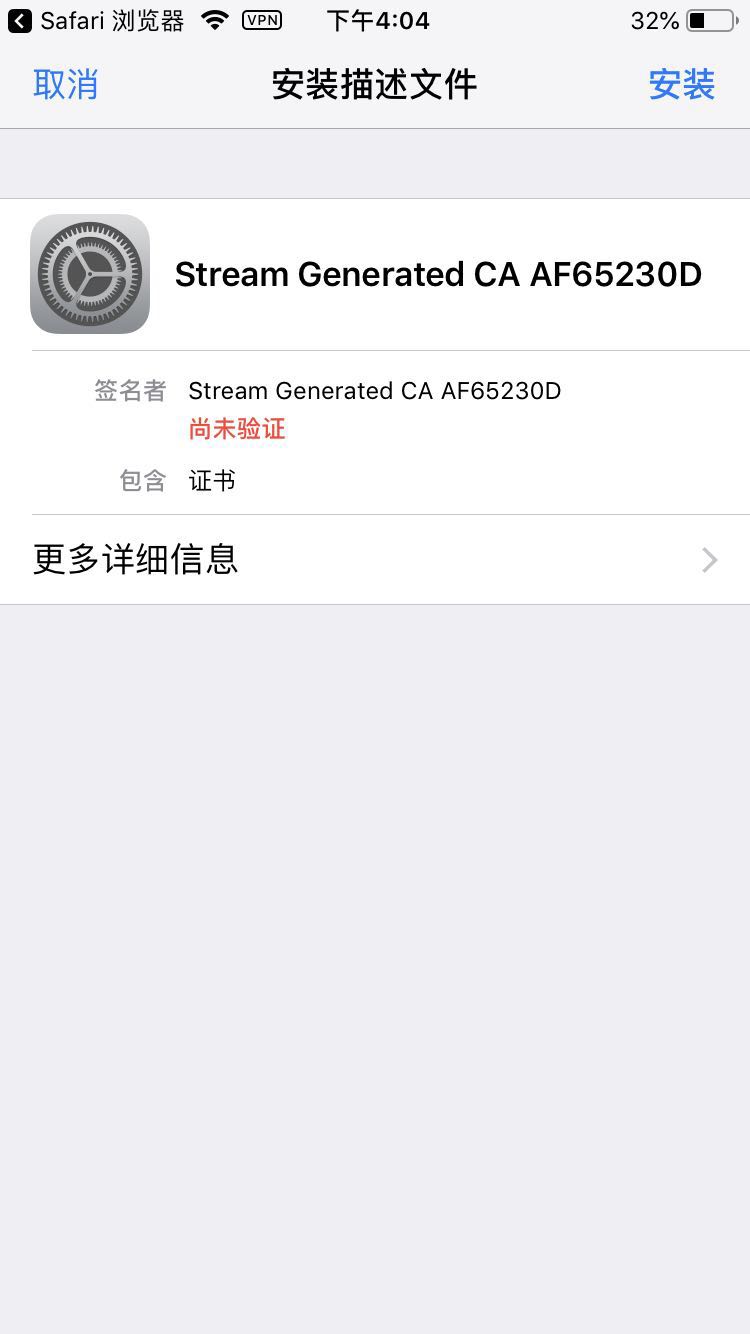Tap the back-to-Safari arrow icon

pyautogui.click(x=18, y=19)
